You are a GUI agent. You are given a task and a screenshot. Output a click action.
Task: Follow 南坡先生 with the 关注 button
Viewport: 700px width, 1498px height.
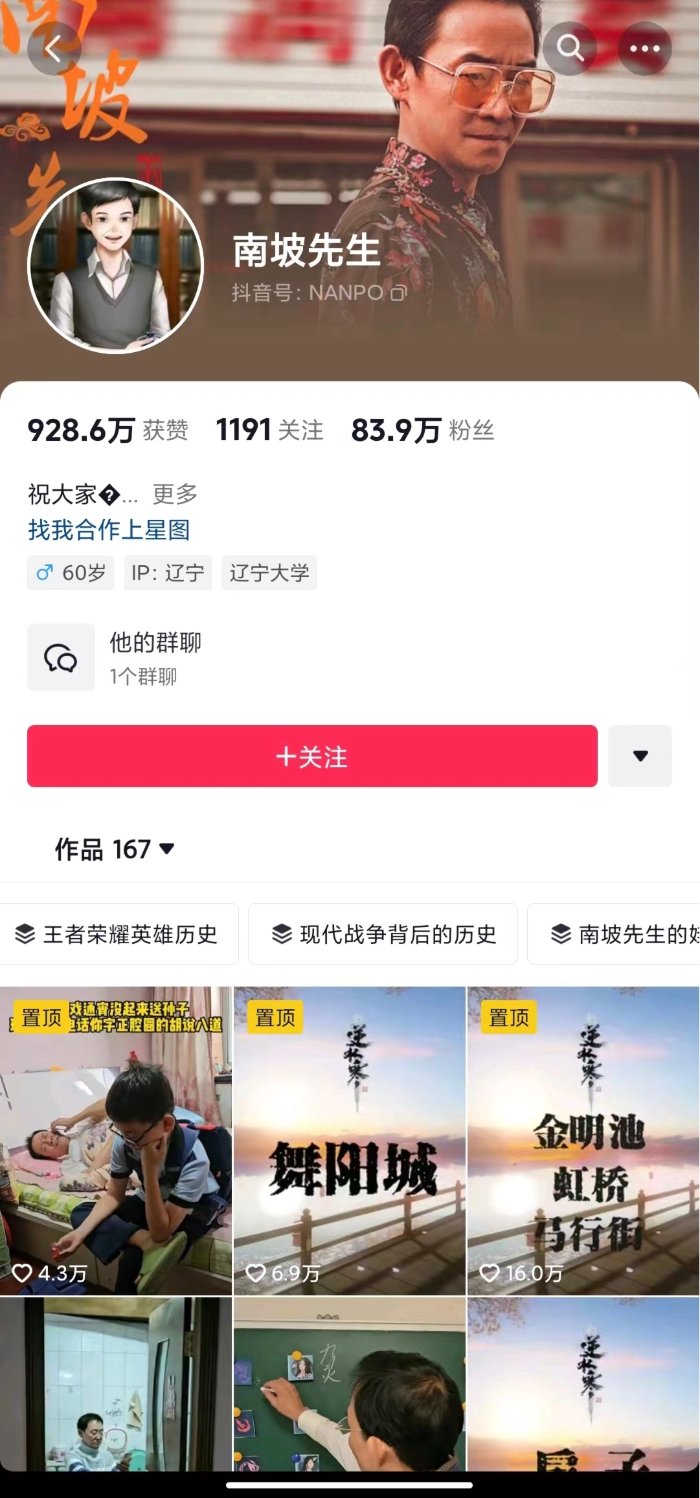coord(312,757)
